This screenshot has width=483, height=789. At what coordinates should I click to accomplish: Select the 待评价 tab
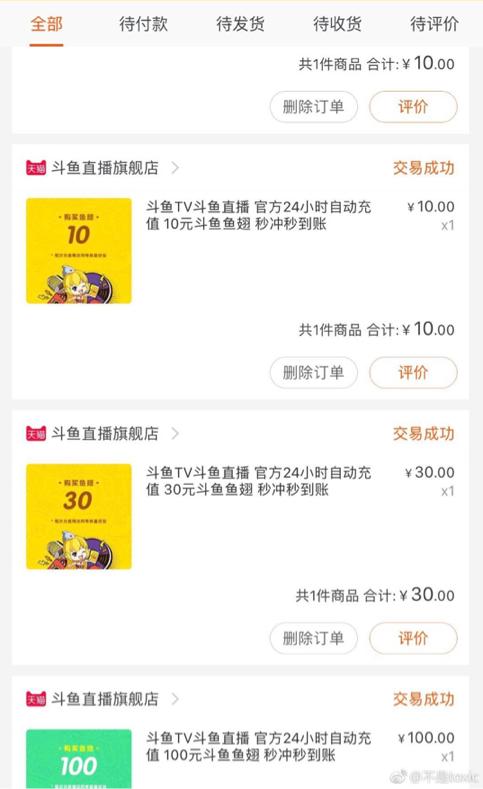pyautogui.click(x=434, y=24)
